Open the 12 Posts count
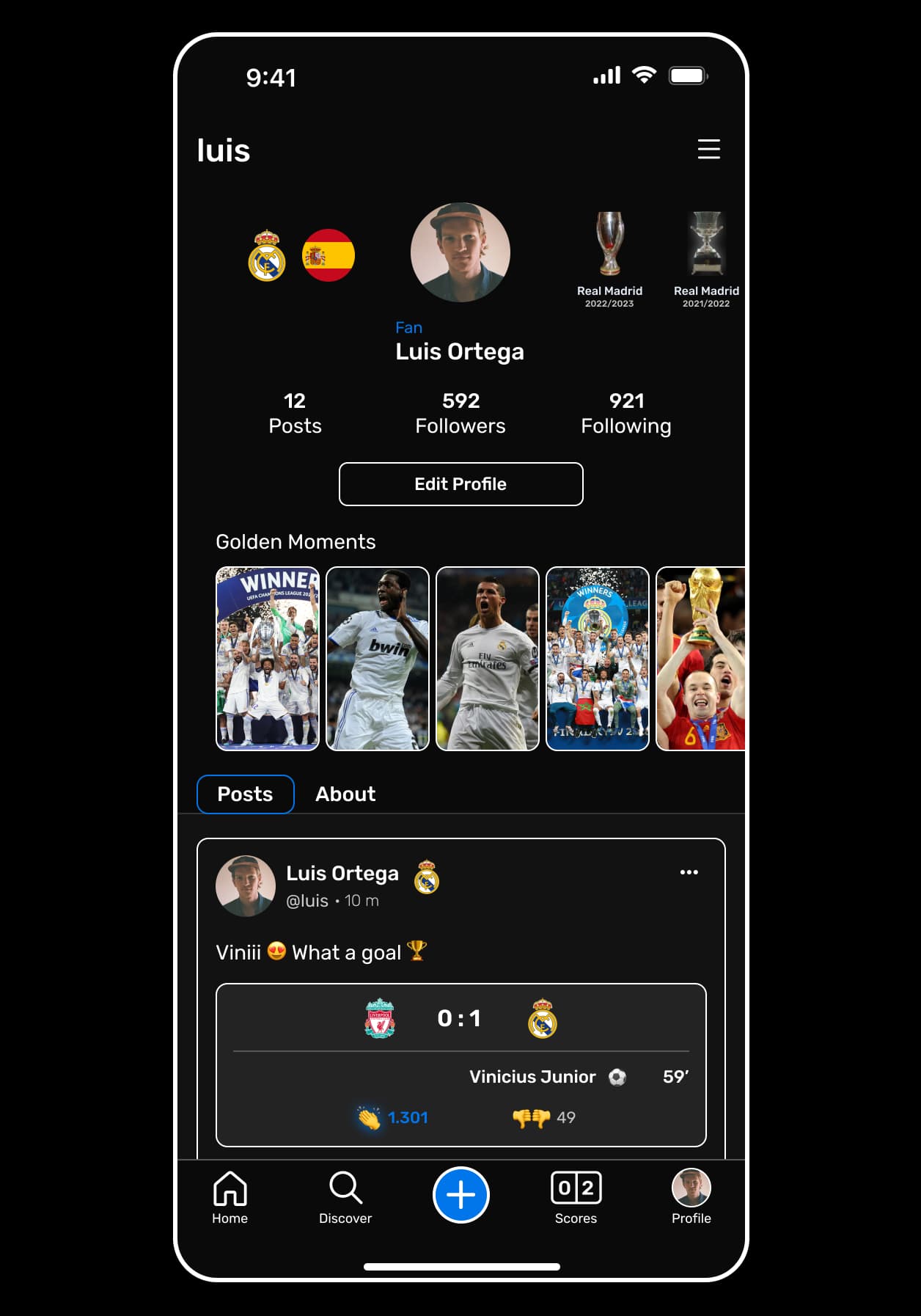Image resolution: width=921 pixels, height=1316 pixels. point(295,413)
